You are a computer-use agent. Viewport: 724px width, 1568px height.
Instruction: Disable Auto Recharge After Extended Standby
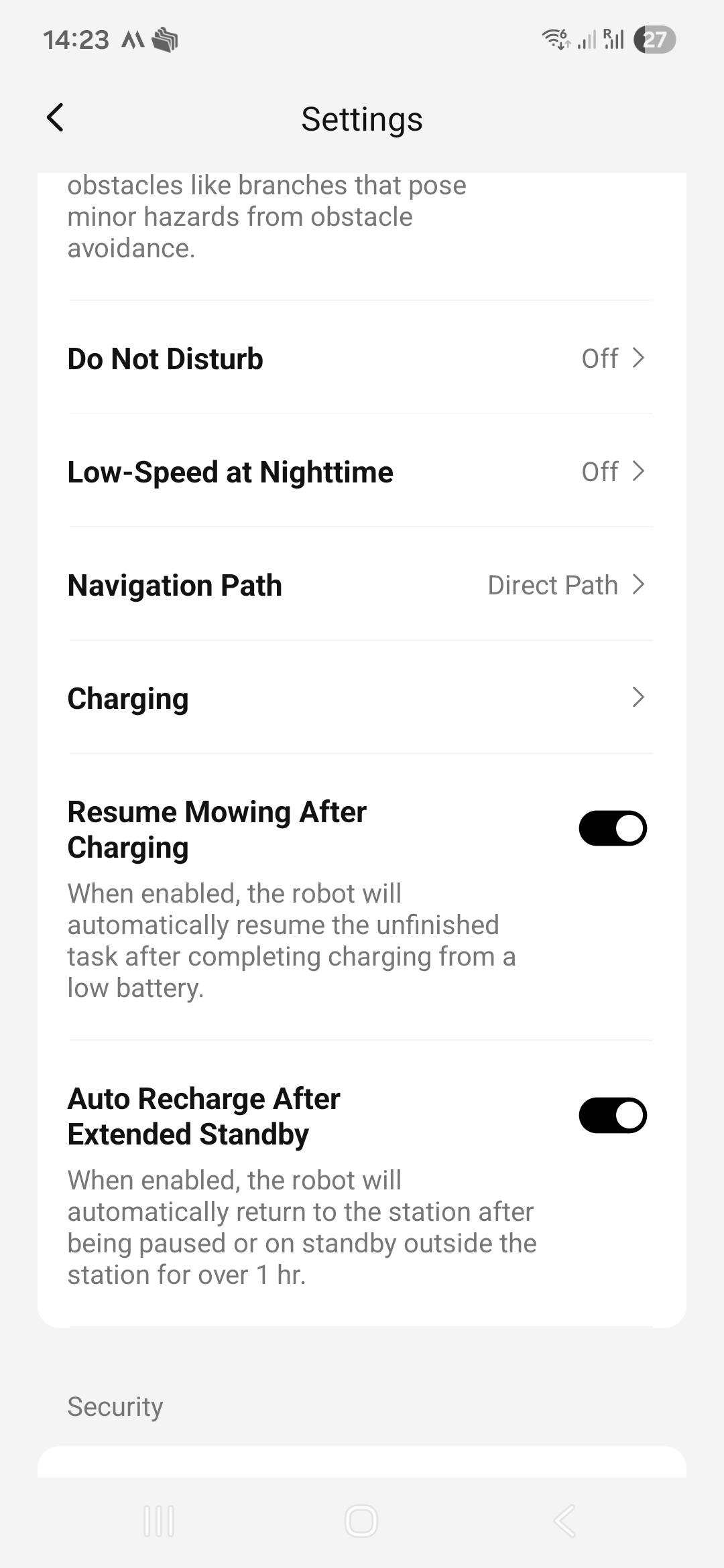tap(613, 1115)
